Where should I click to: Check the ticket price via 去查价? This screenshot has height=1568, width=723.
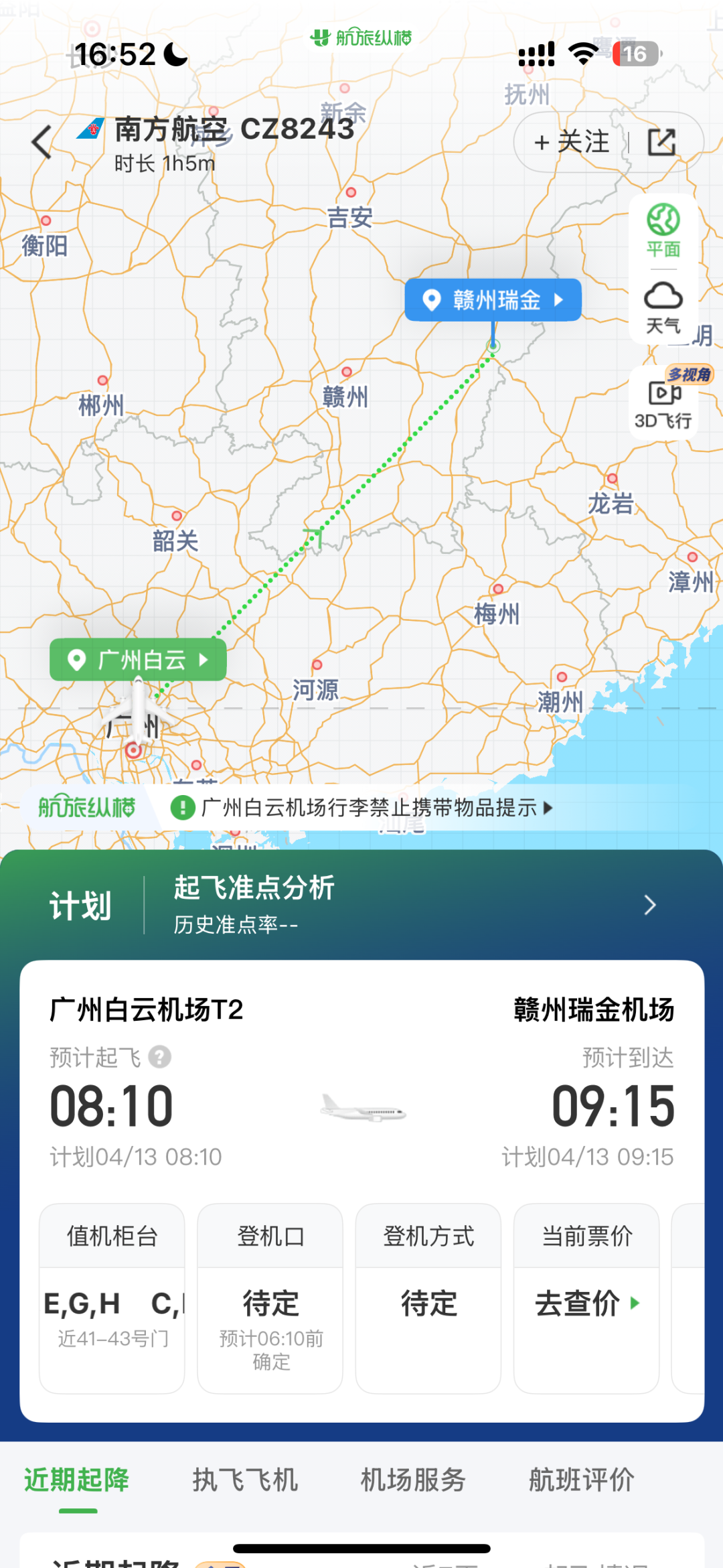pos(586,1303)
